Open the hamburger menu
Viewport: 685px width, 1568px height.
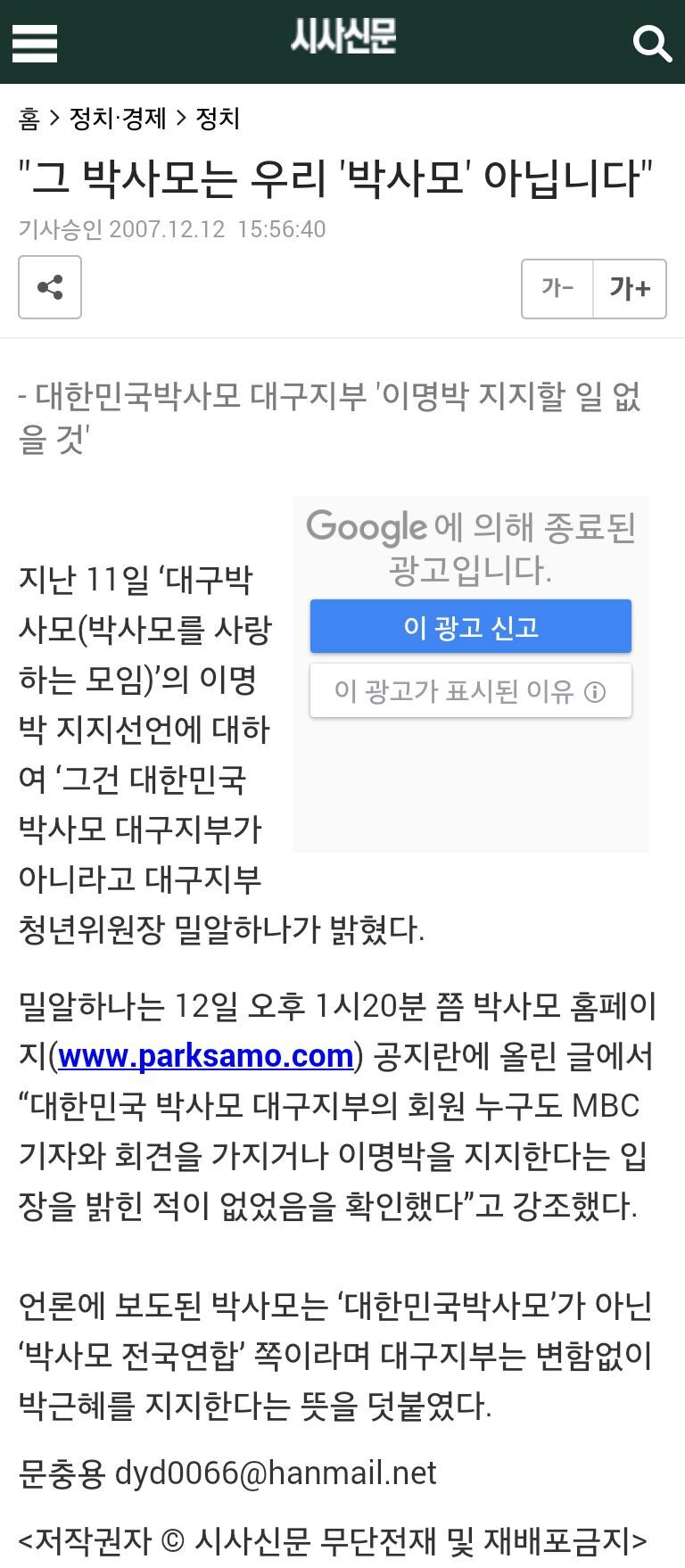pyautogui.click(x=35, y=42)
